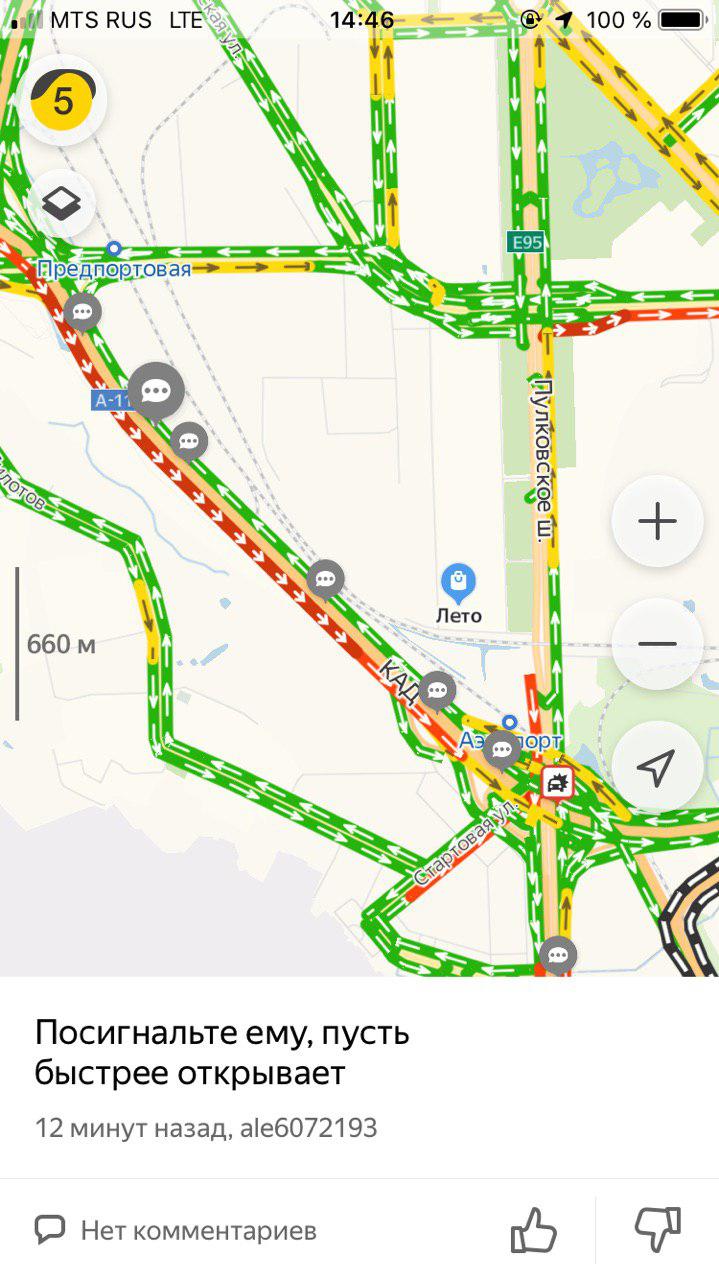Dislike this road comment

(x=658, y=1229)
